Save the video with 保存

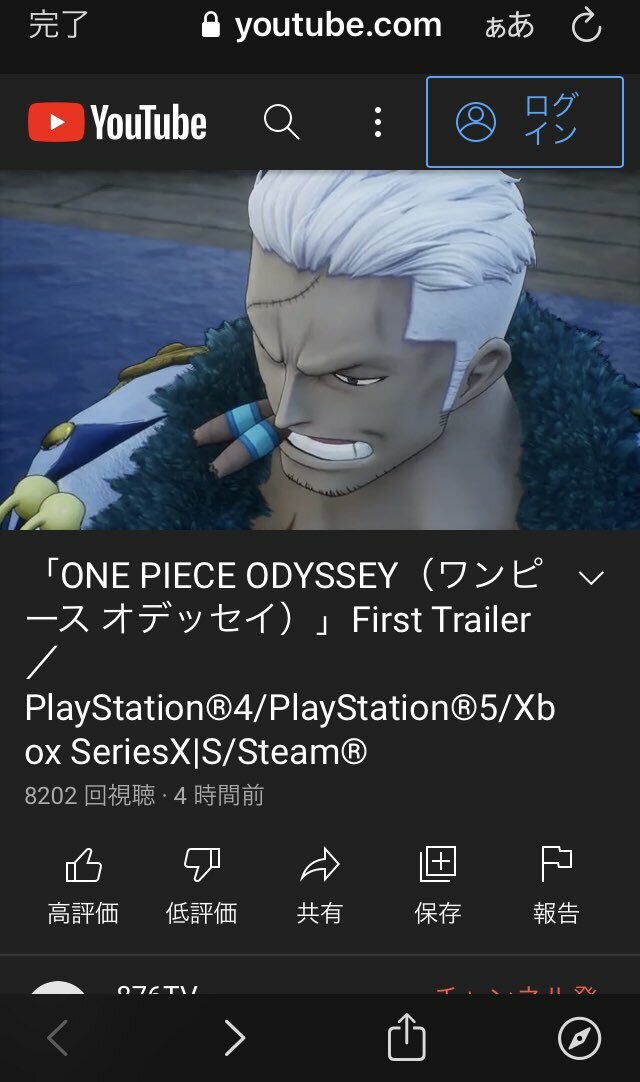point(438,884)
